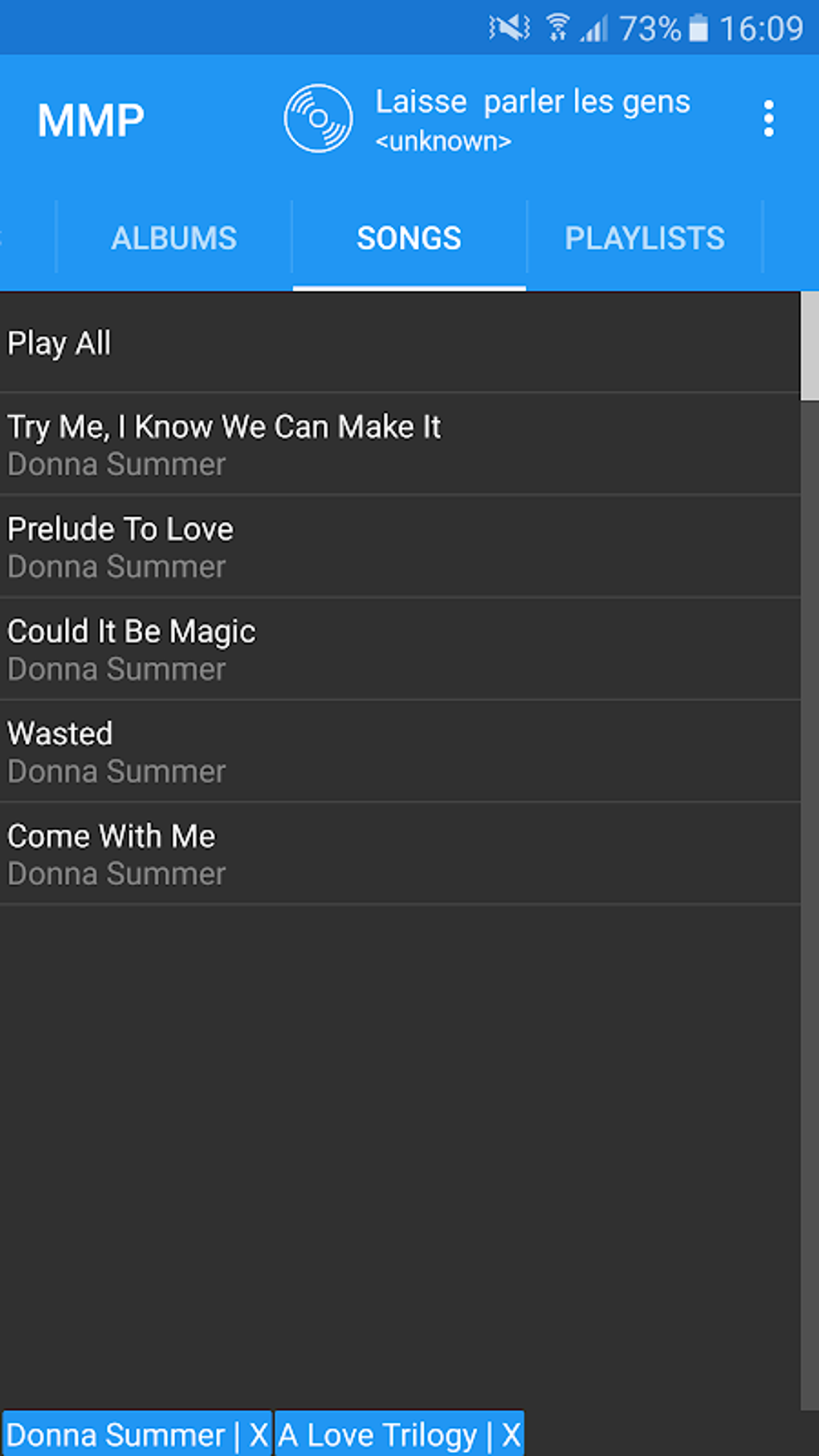Tap the unknown artist label
Viewport: 819px width, 1456px height.
[x=442, y=141]
